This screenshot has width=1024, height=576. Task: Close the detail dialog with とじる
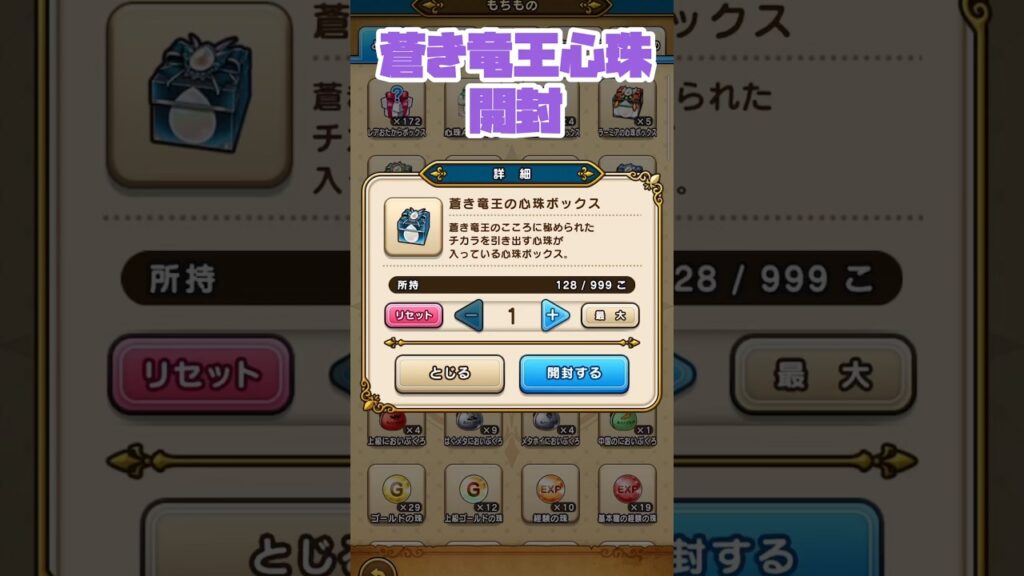[449, 373]
